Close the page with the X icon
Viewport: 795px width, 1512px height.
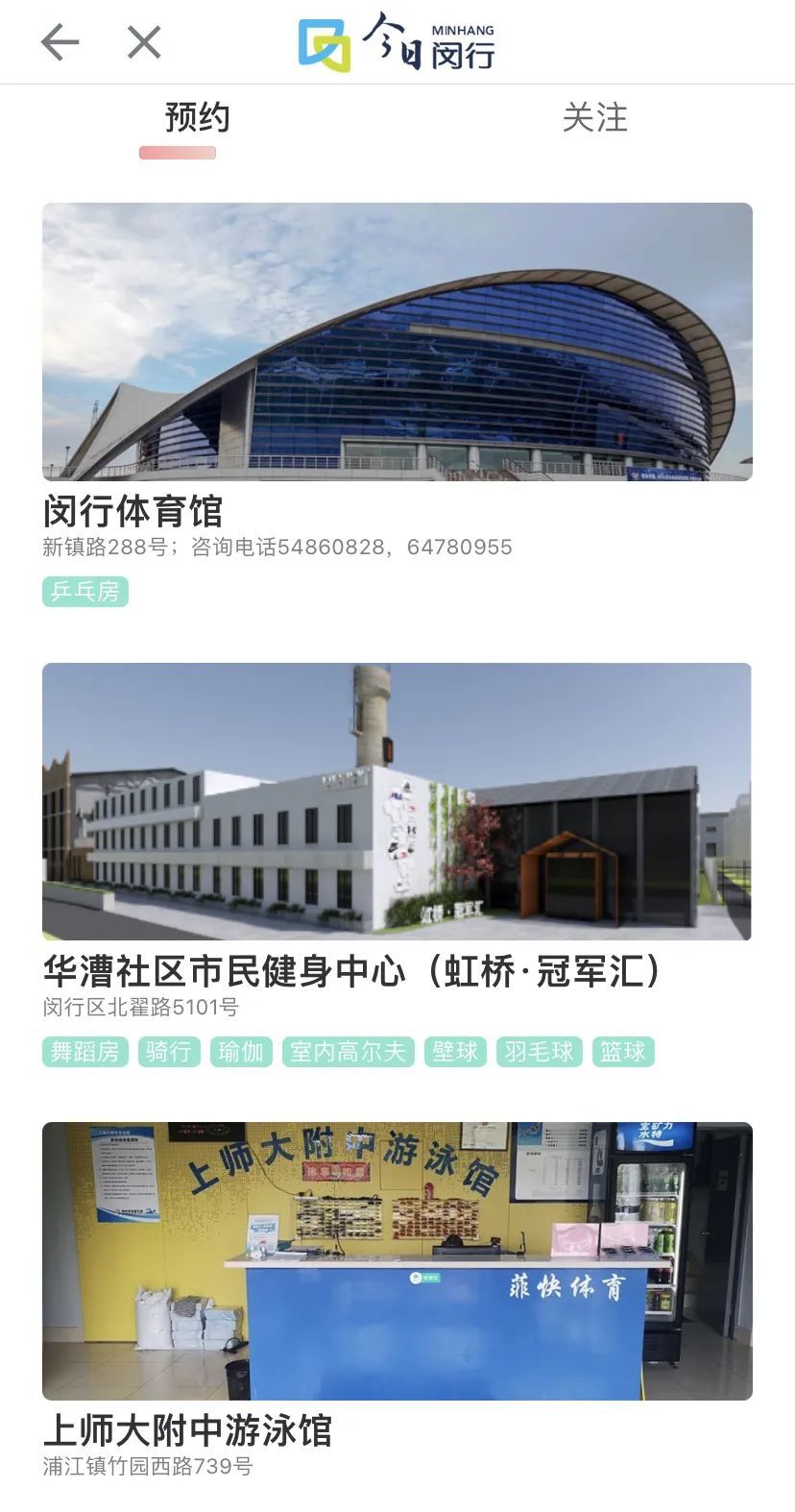tap(144, 42)
